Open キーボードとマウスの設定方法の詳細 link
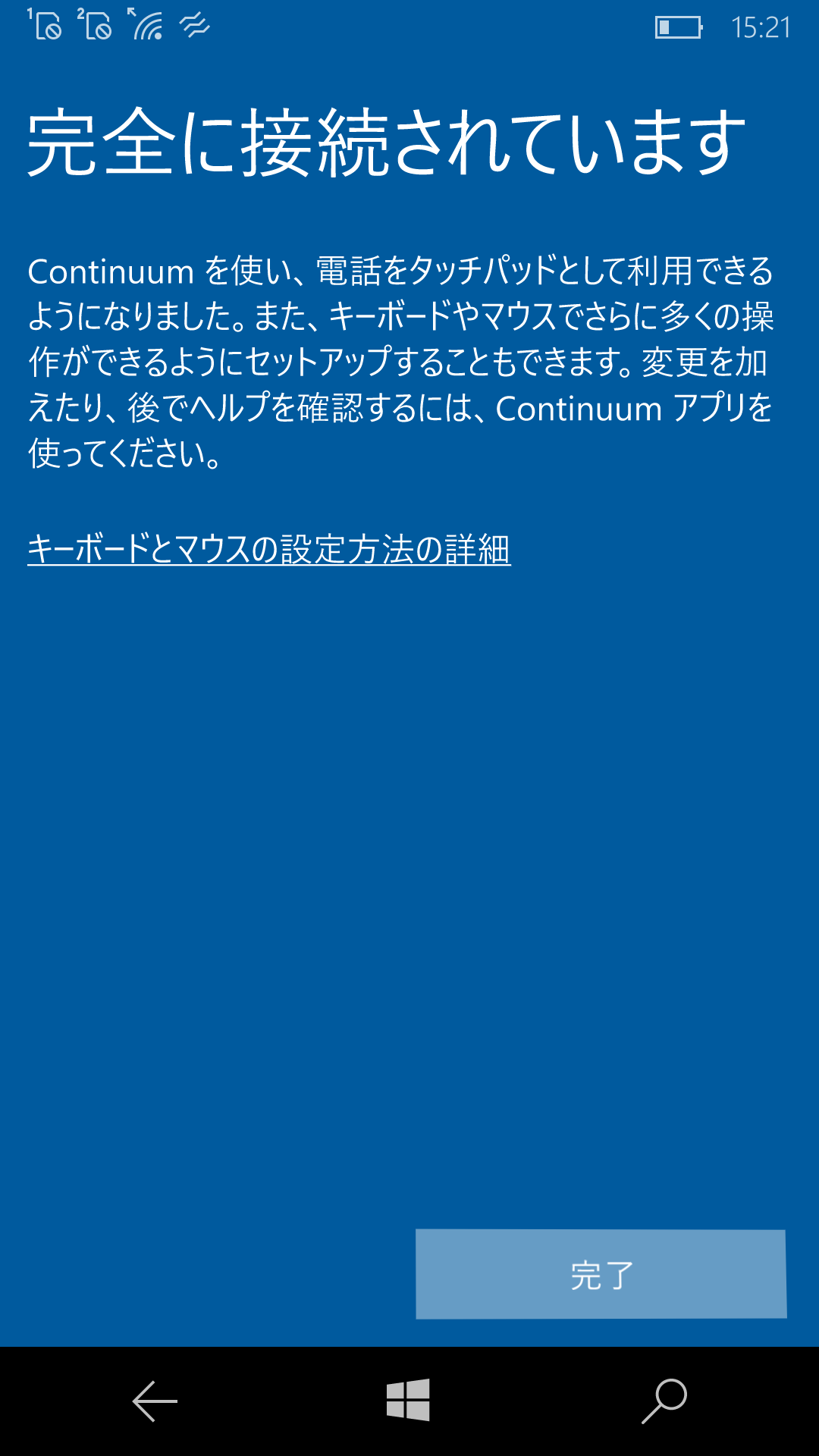 269,549
